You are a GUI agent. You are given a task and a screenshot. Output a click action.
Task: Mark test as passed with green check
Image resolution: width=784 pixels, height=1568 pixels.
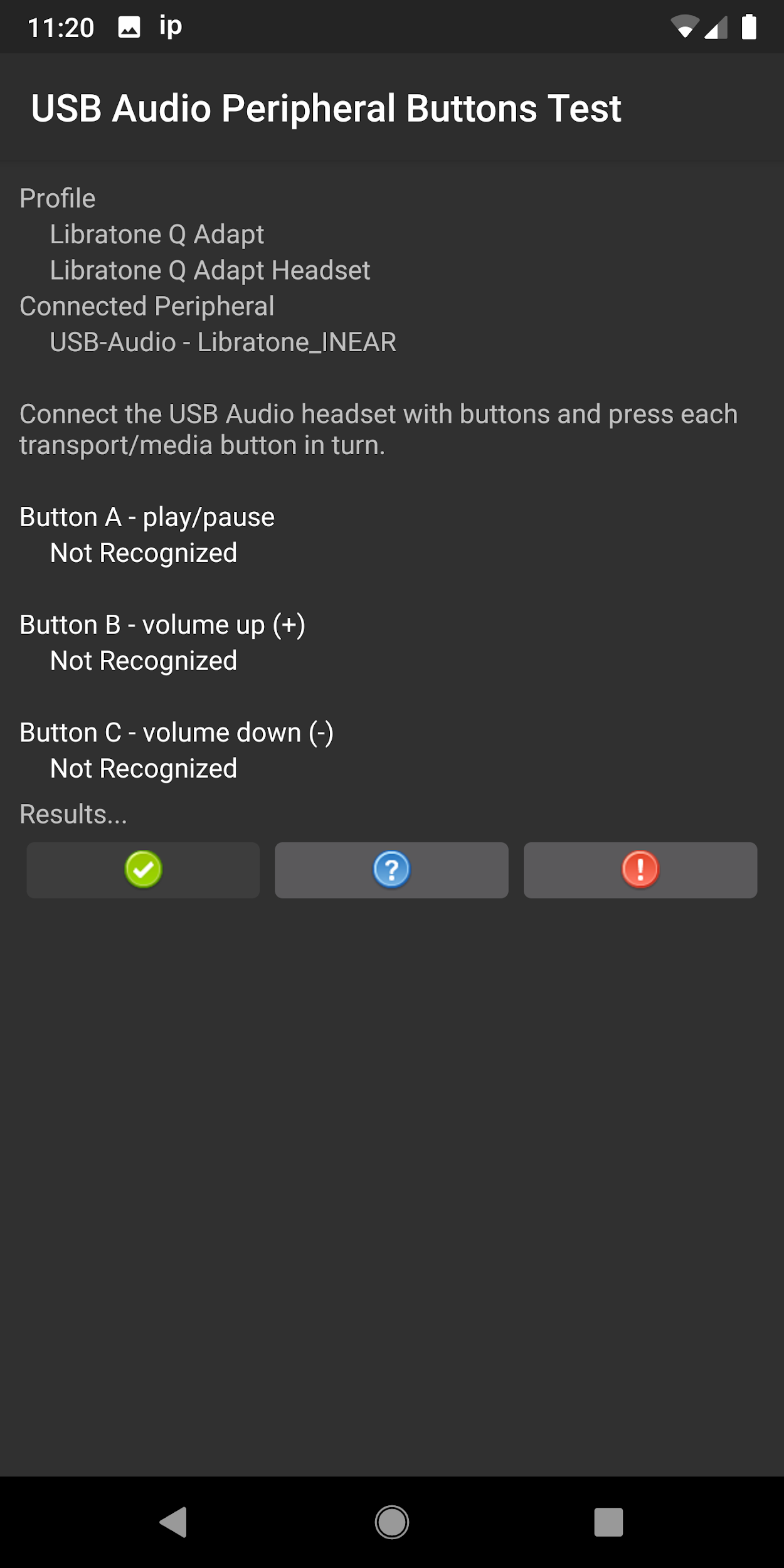coord(143,870)
